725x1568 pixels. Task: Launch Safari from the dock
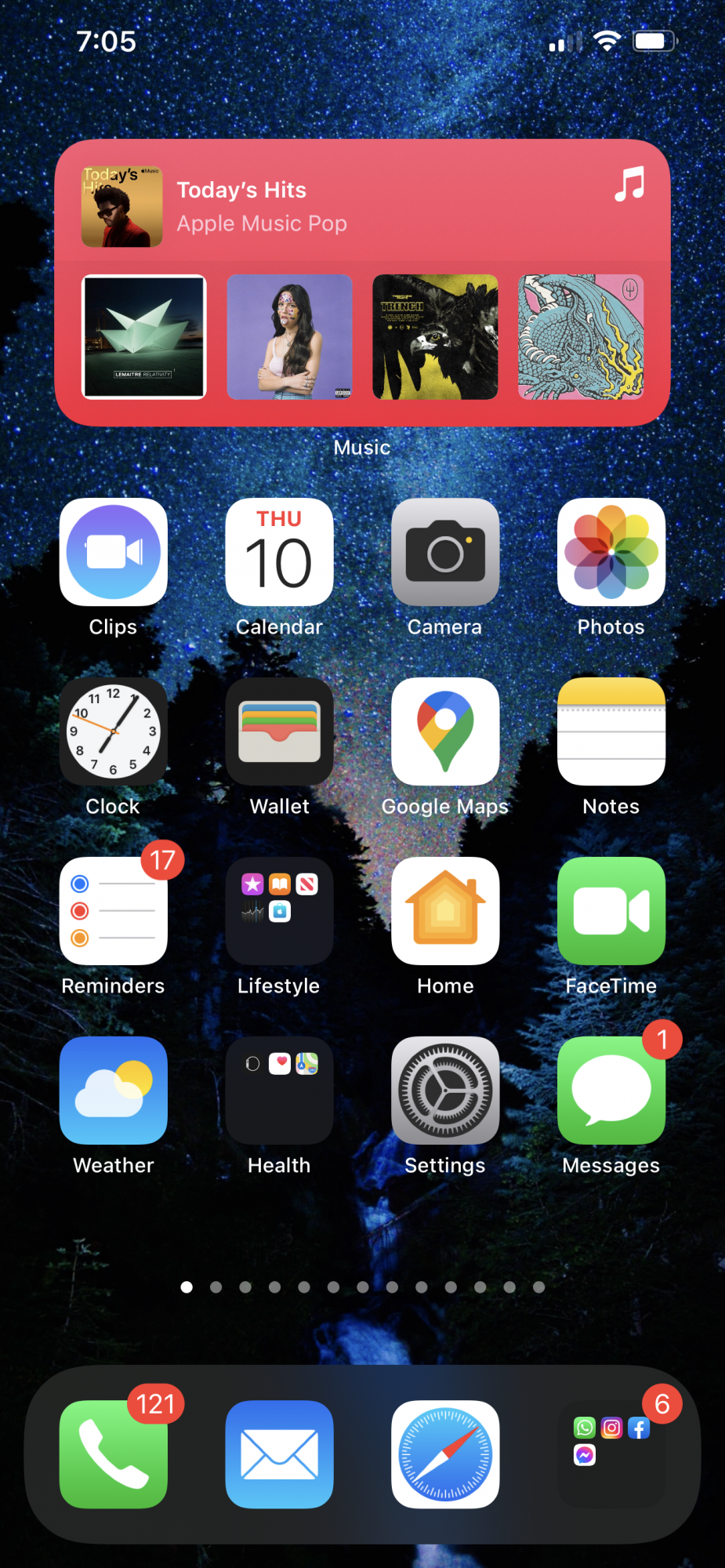point(445,1455)
